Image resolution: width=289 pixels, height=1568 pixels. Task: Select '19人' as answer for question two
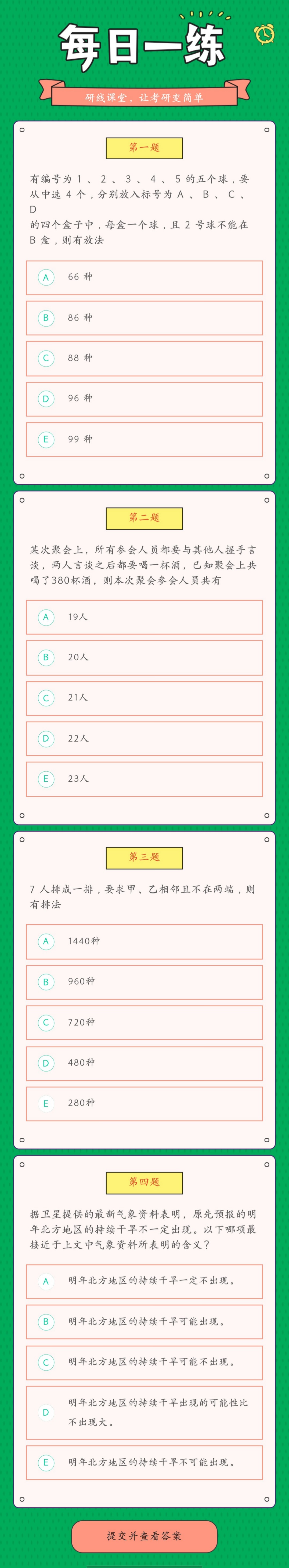click(144, 617)
